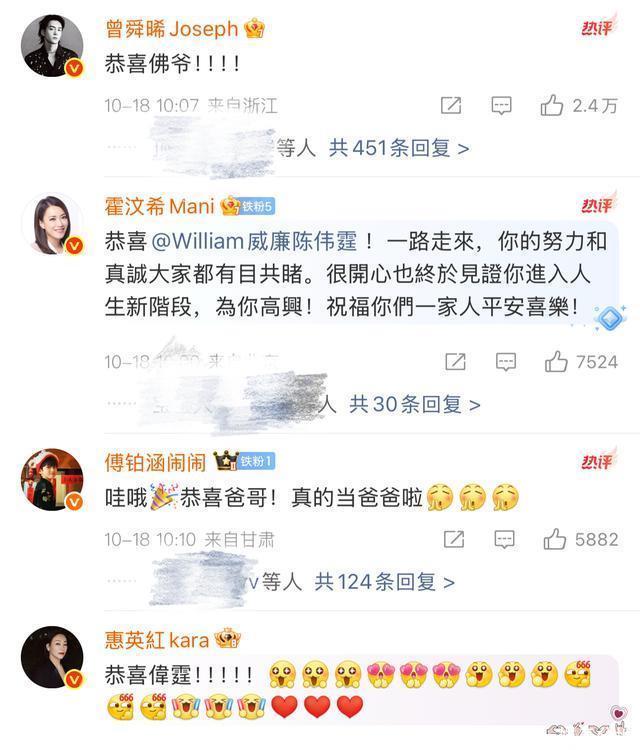Image resolution: width=640 pixels, height=750 pixels.
Task: View all 451 replies
Action: point(399,148)
